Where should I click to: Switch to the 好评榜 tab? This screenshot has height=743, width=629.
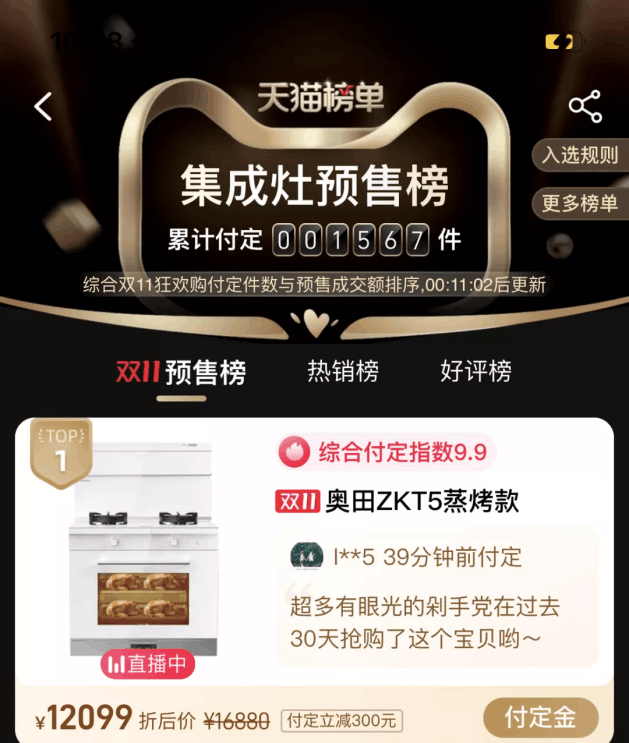(x=476, y=371)
